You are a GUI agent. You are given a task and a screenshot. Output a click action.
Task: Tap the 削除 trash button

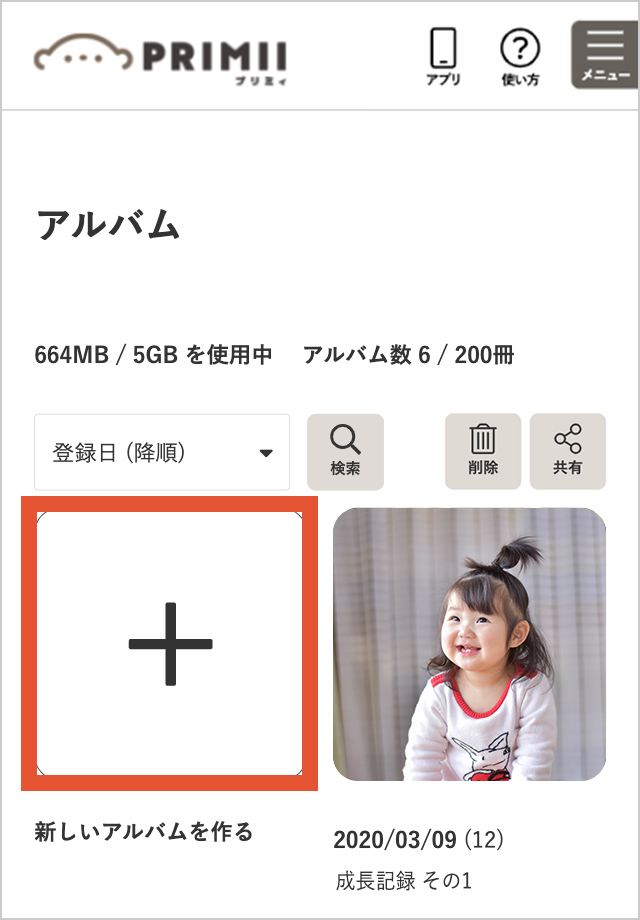tap(483, 451)
